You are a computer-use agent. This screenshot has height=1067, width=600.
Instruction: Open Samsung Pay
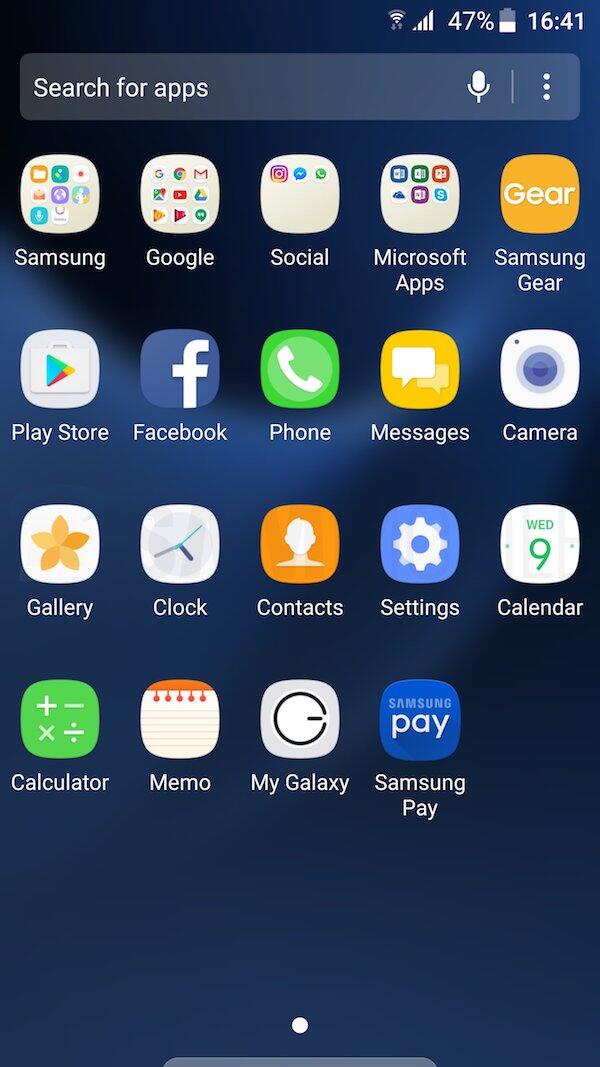point(420,719)
